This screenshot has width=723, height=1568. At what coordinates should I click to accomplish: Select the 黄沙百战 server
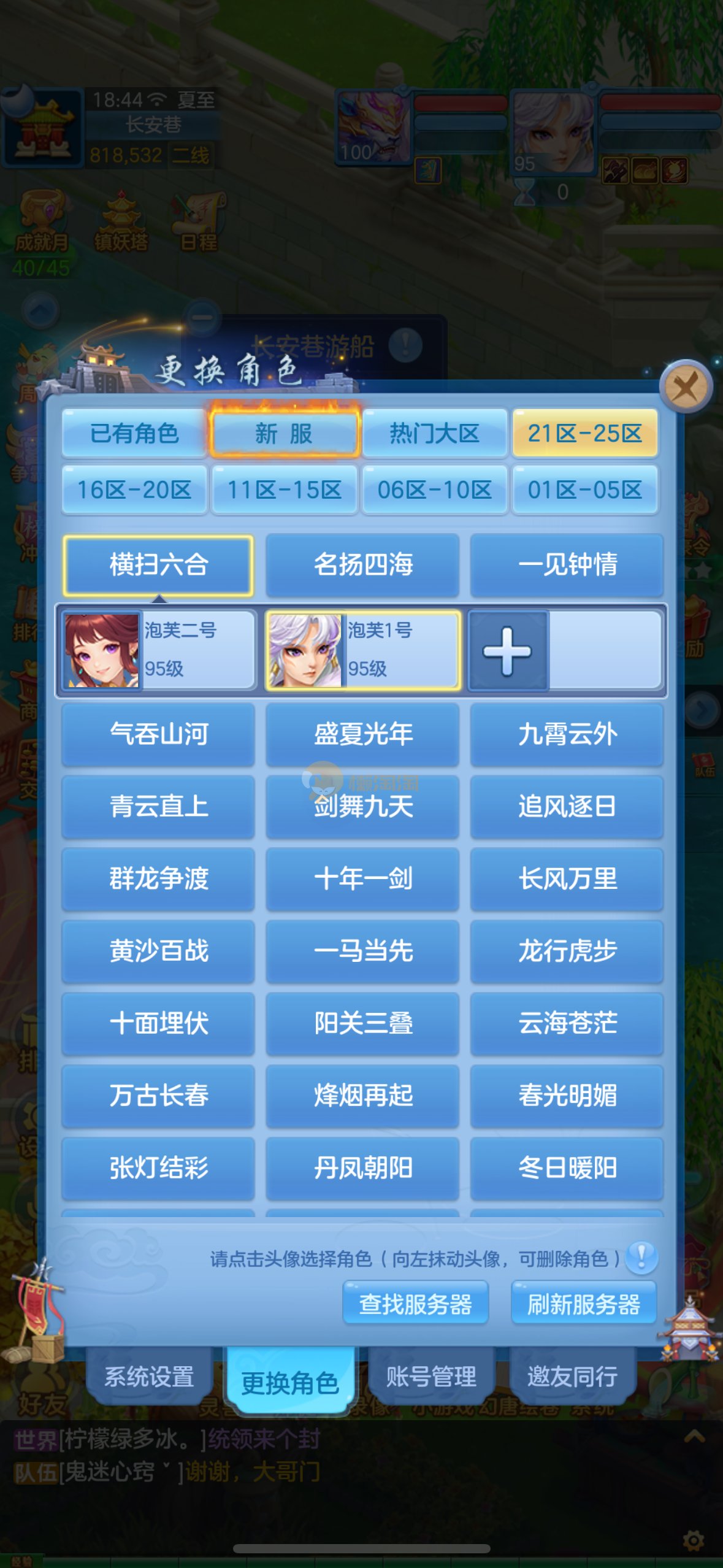[x=158, y=951]
